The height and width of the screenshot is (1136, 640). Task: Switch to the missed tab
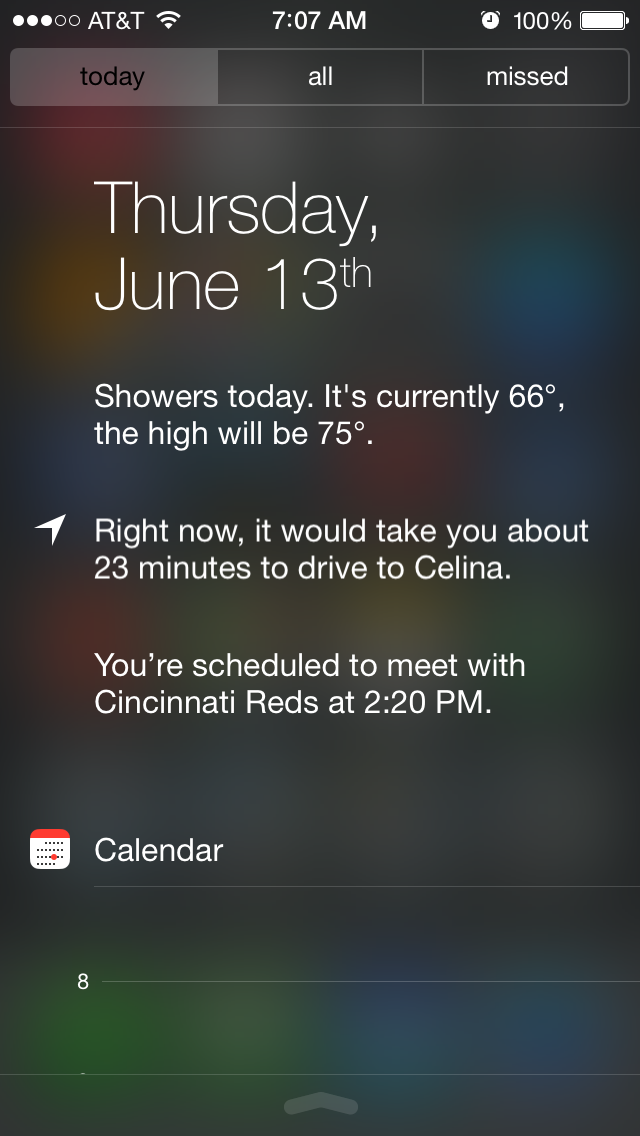(526, 77)
